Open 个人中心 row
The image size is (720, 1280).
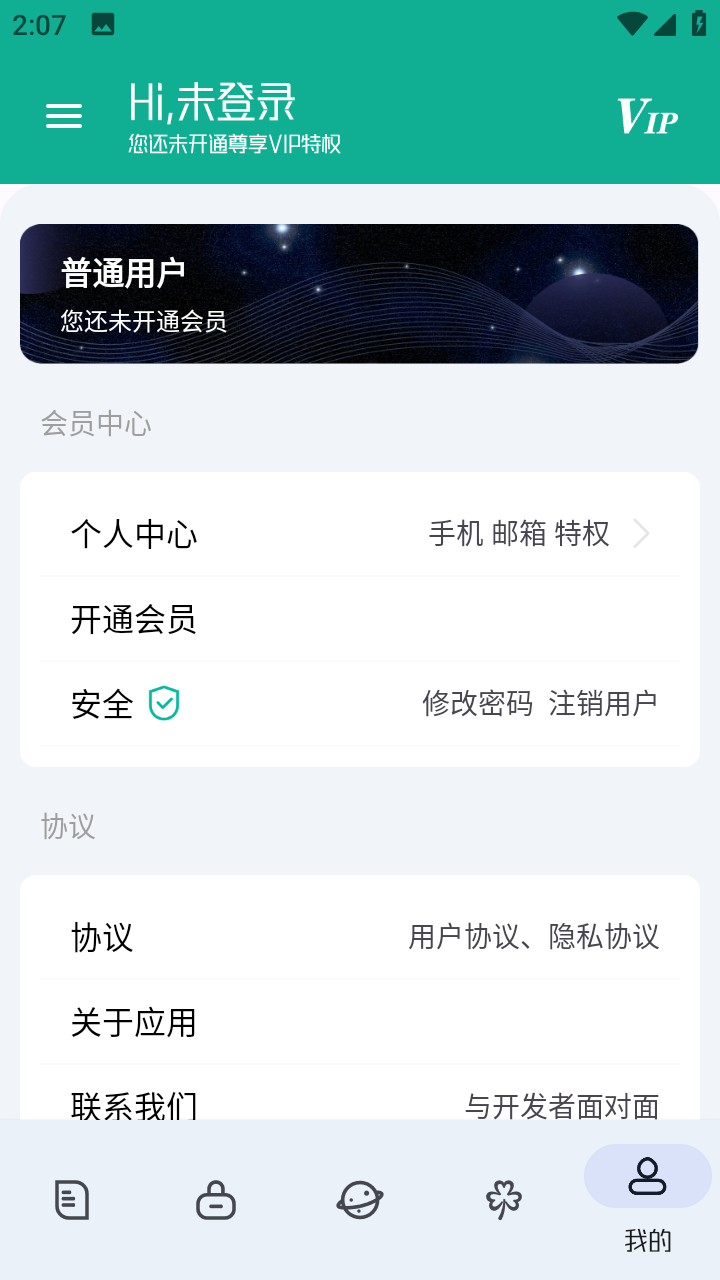click(x=360, y=534)
